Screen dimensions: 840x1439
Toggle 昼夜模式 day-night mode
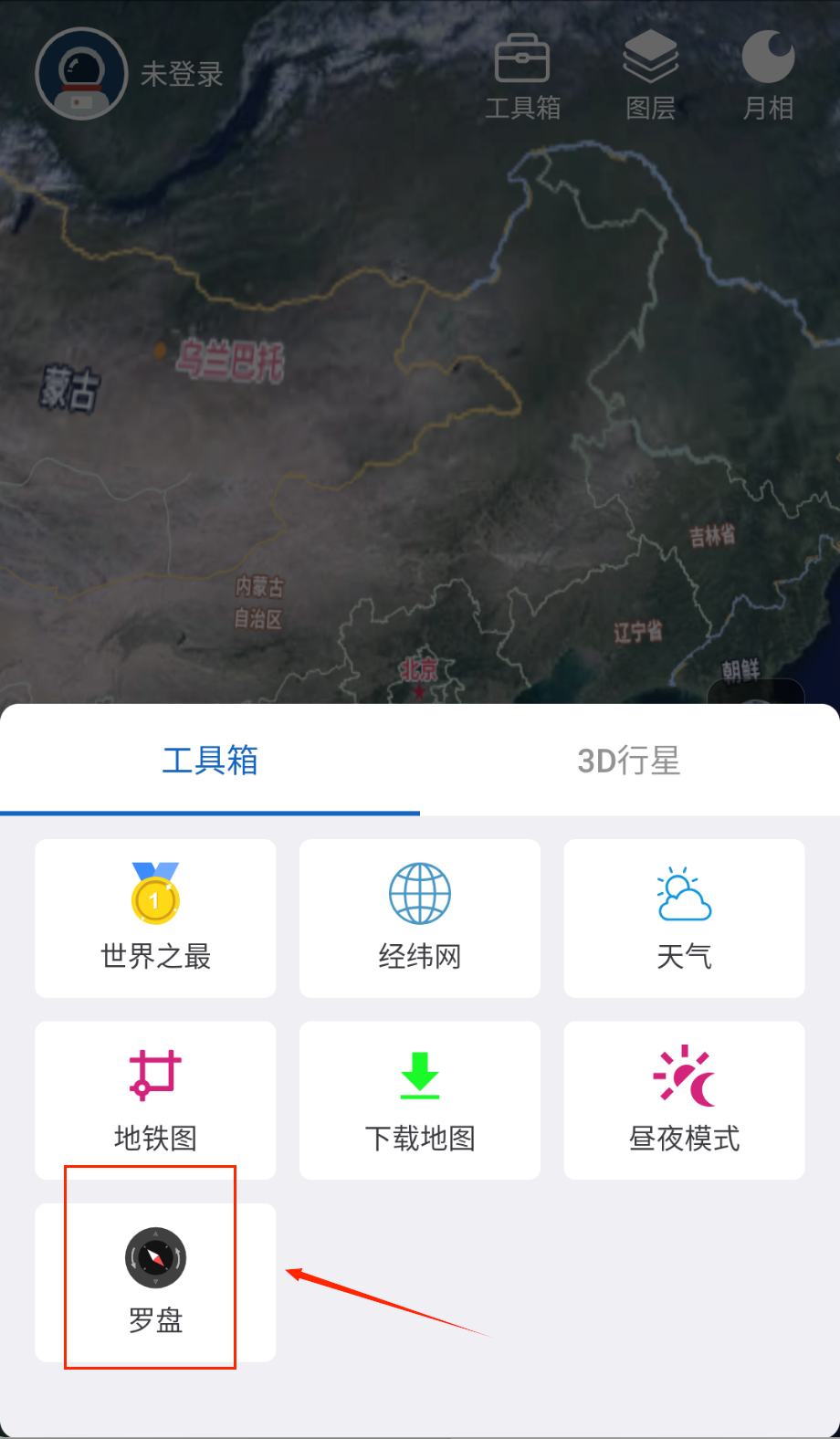684,1099
